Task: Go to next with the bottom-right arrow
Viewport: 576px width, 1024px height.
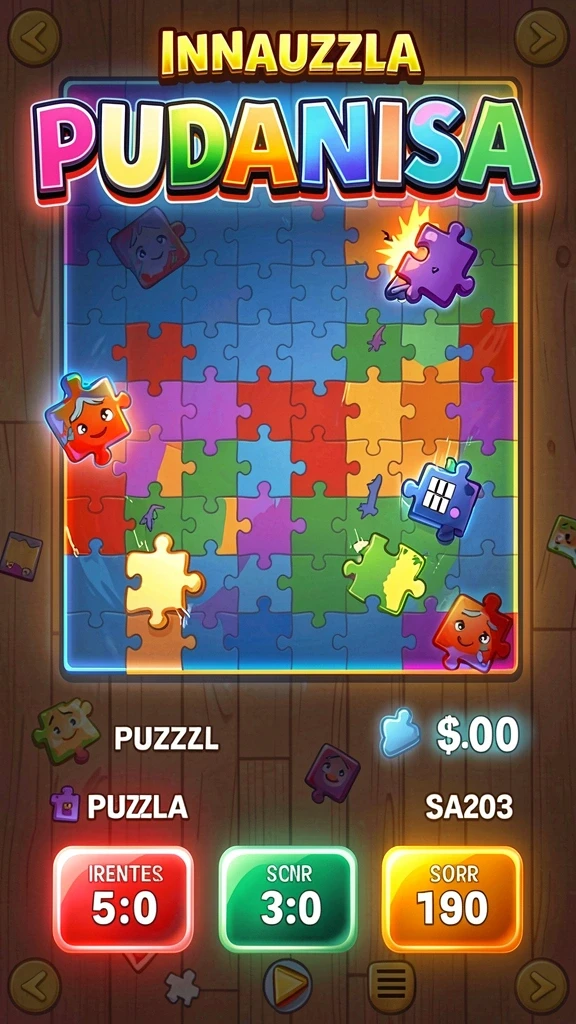Action: coord(541,985)
